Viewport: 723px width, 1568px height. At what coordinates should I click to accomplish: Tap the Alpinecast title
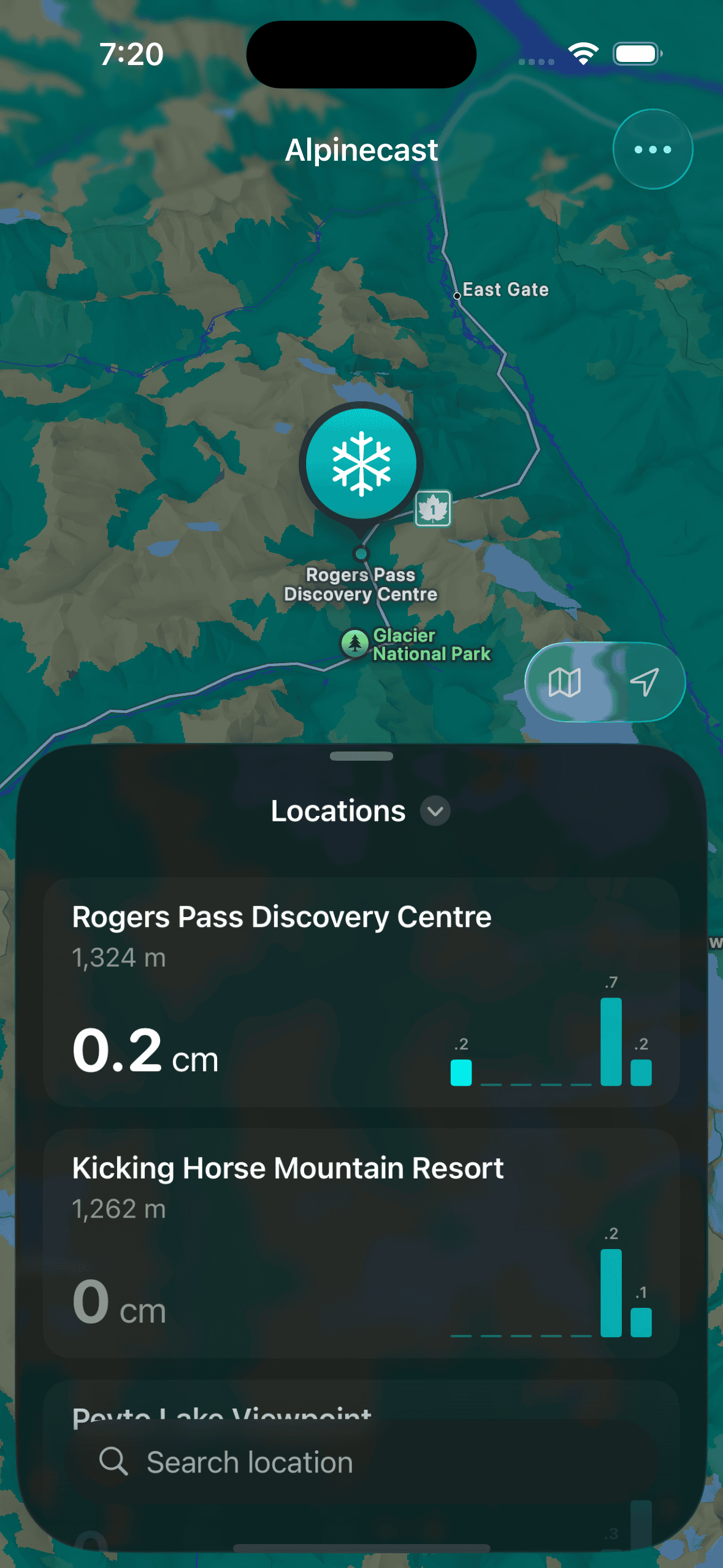tap(362, 150)
